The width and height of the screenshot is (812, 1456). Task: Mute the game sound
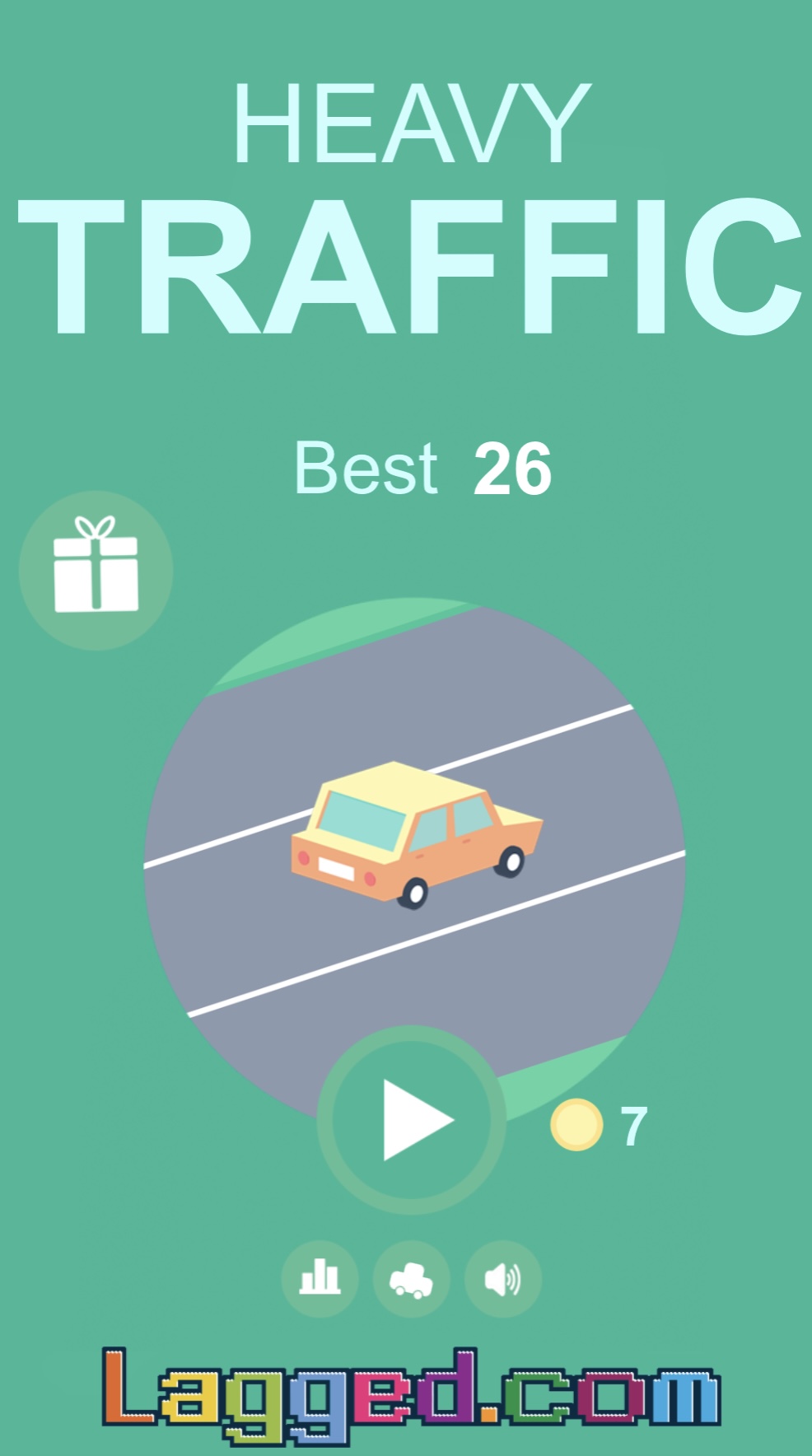[502, 1279]
